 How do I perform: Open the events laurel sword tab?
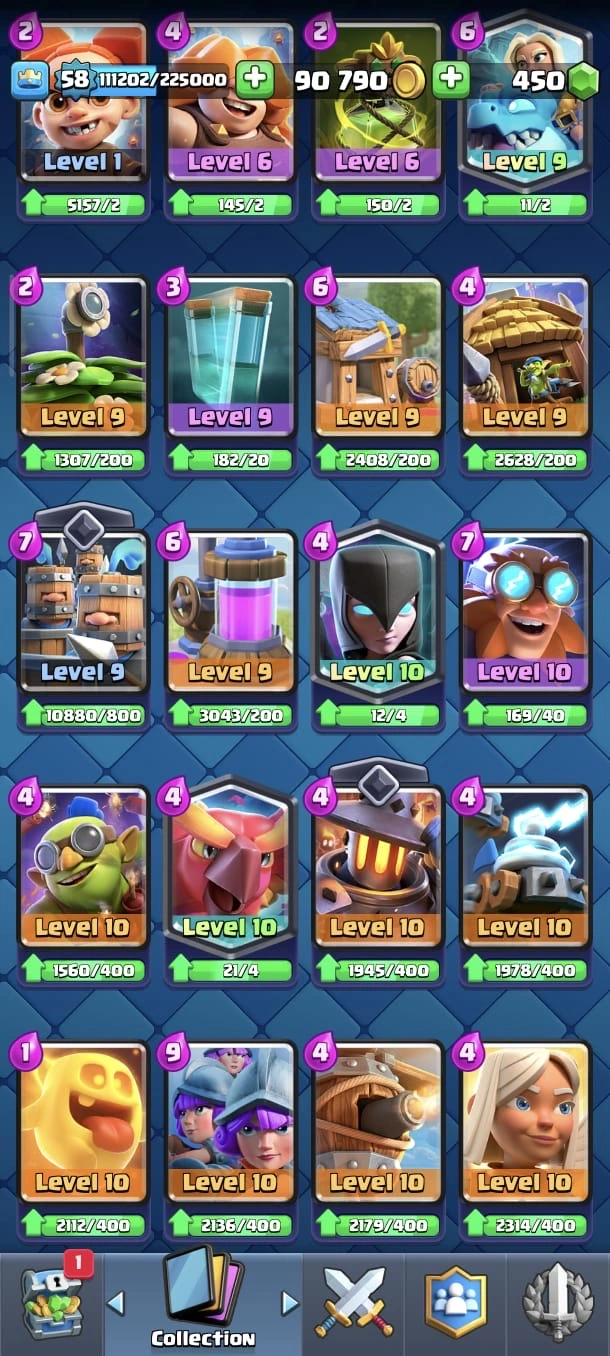coord(558,1303)
